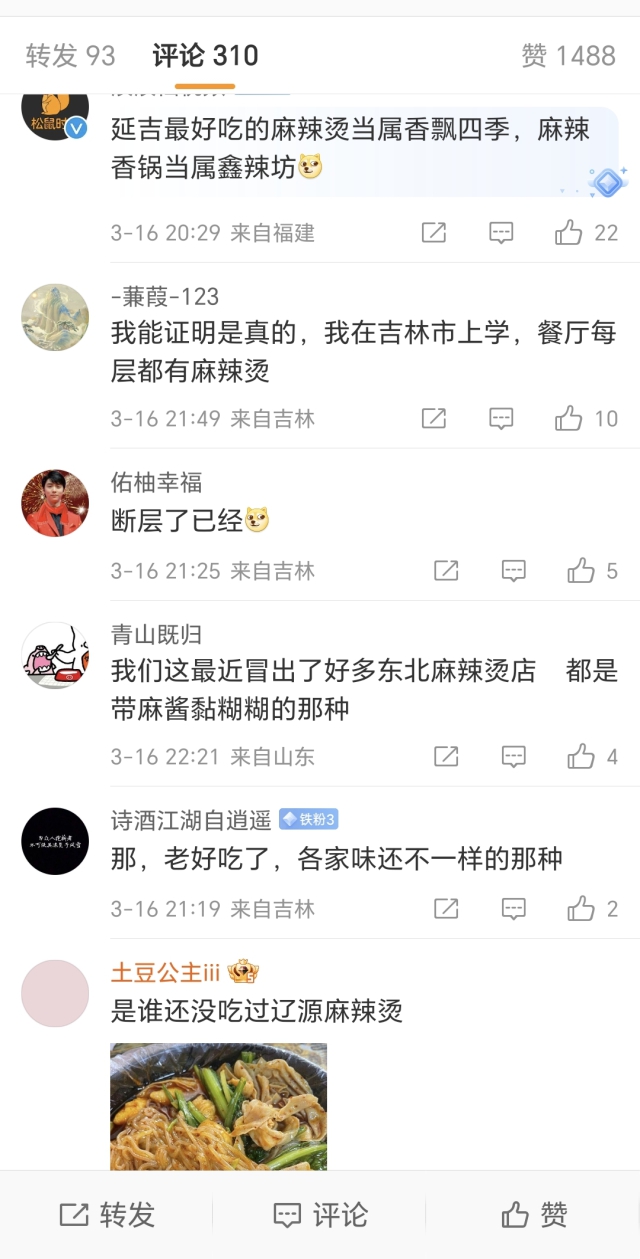Viewport: 640px width, 1259px height.
Task: Switch to the 转发 93 tab
Action: pos(70,56)
